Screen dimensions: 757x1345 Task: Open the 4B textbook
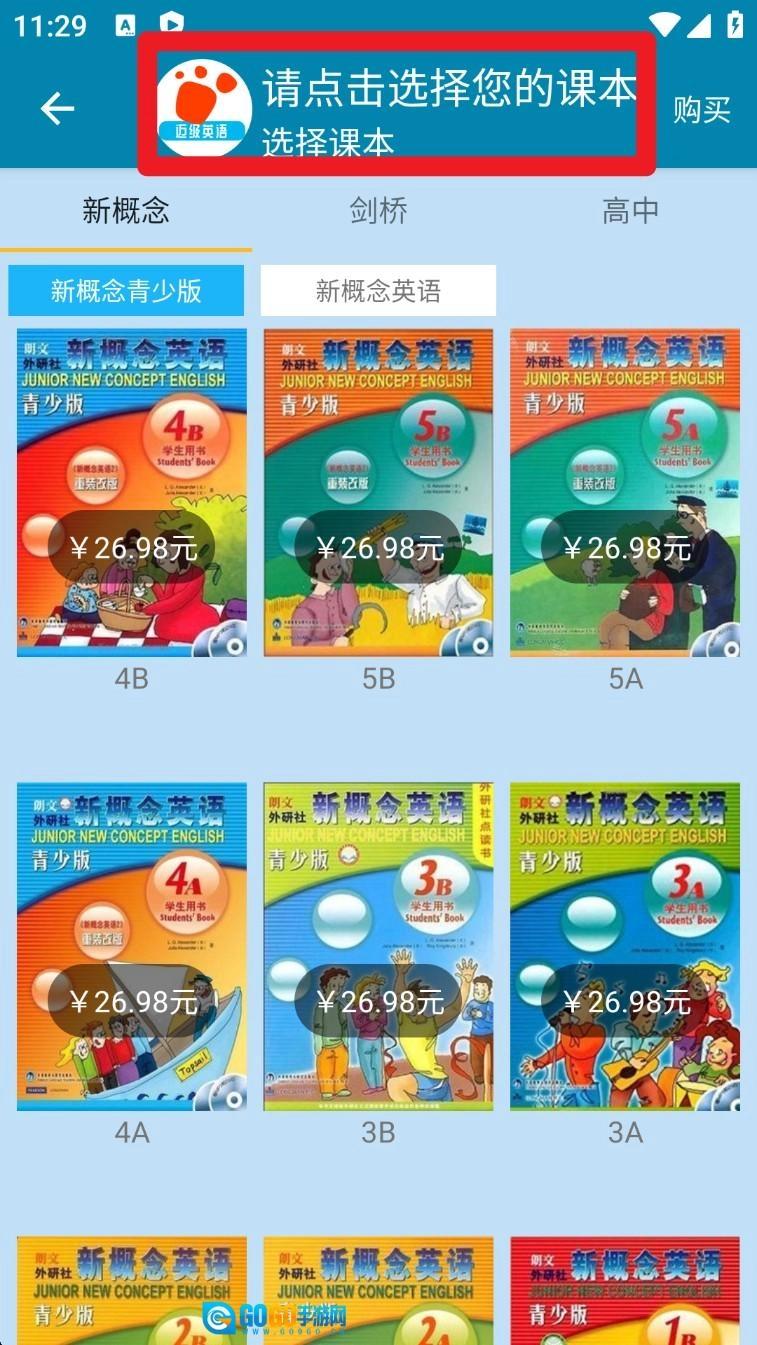[x=131, y=493]
